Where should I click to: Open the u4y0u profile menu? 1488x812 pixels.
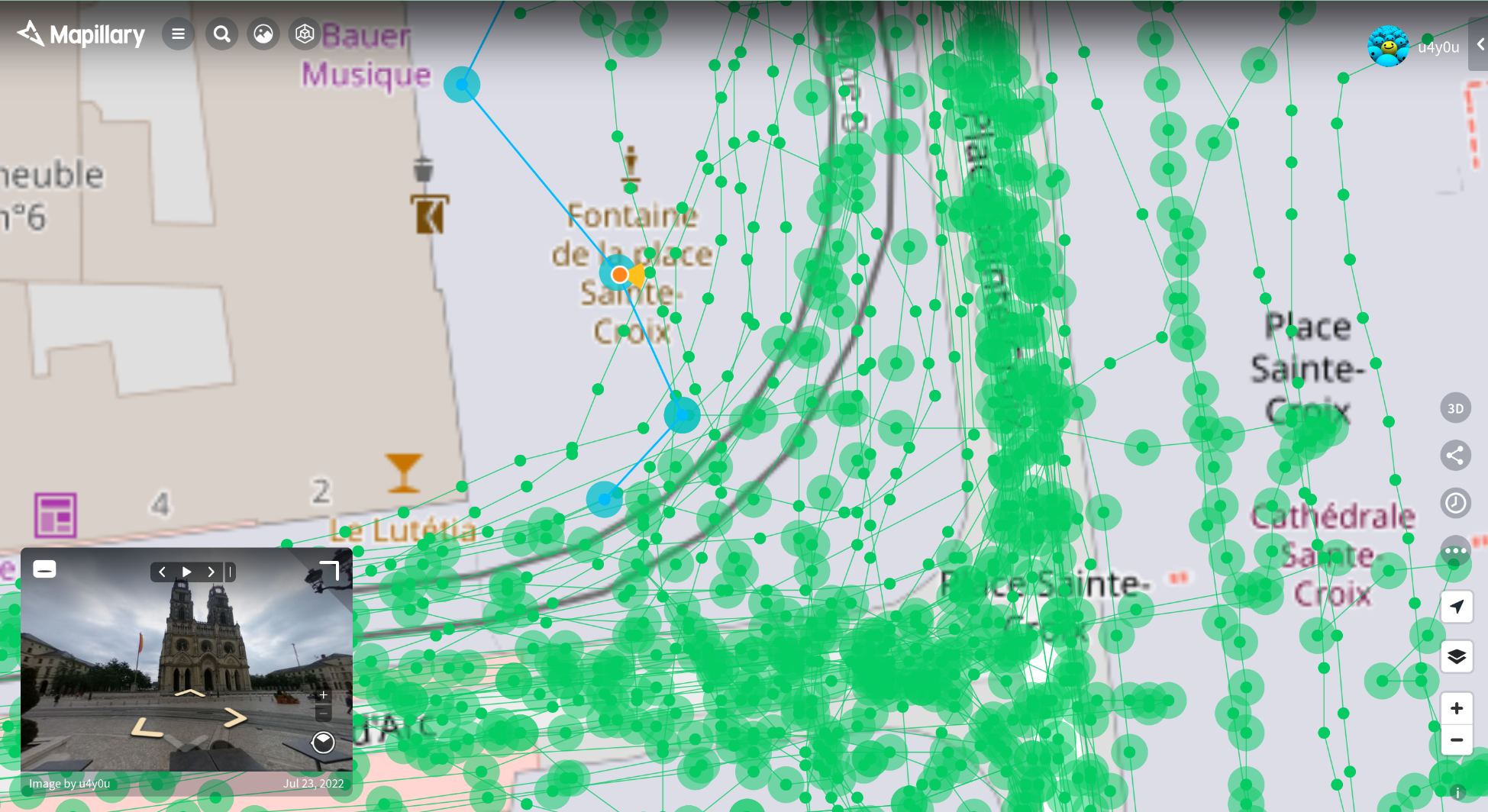[1413, 47]
